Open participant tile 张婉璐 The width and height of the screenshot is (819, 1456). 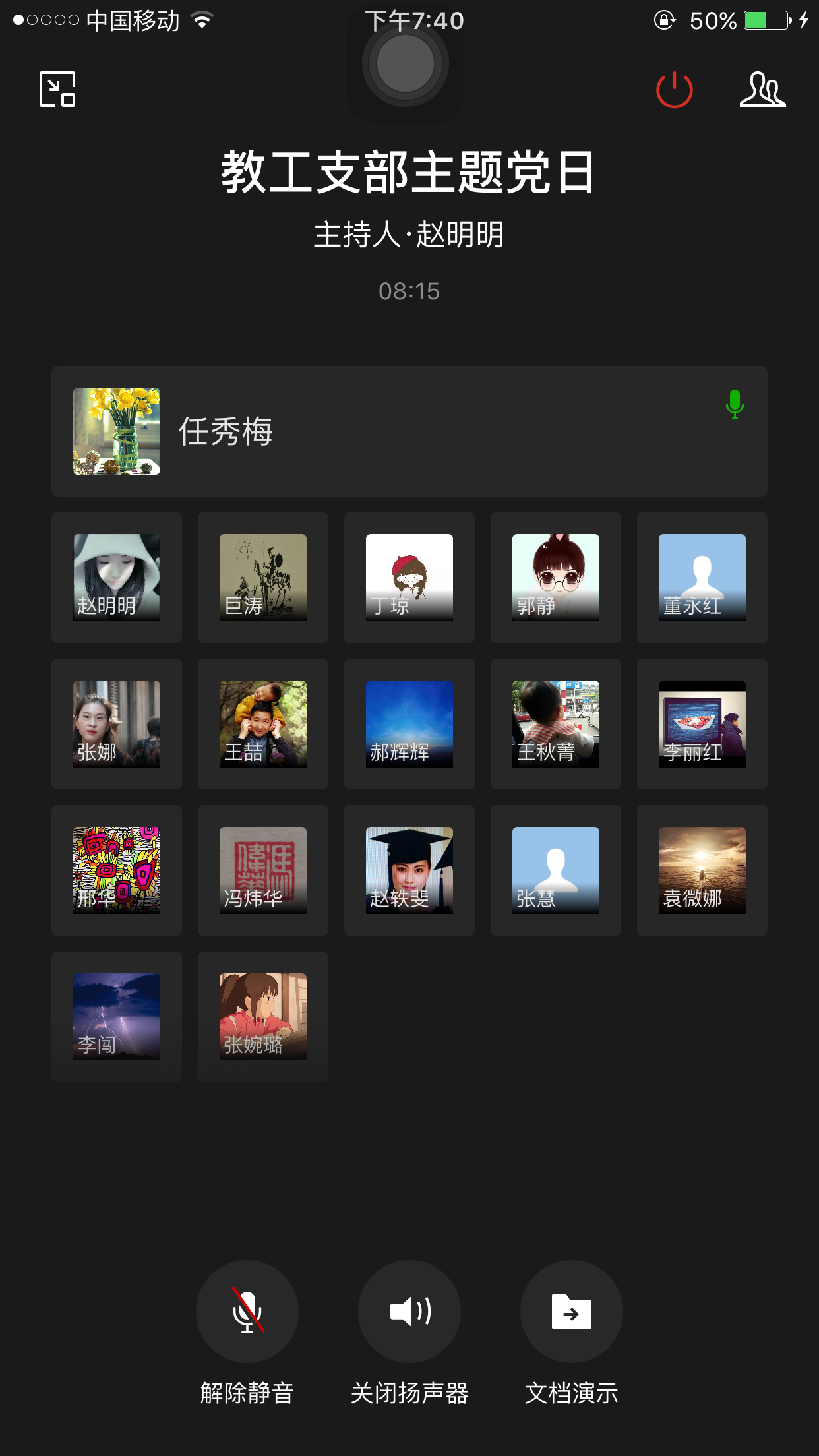click(x=263, y=1017)
